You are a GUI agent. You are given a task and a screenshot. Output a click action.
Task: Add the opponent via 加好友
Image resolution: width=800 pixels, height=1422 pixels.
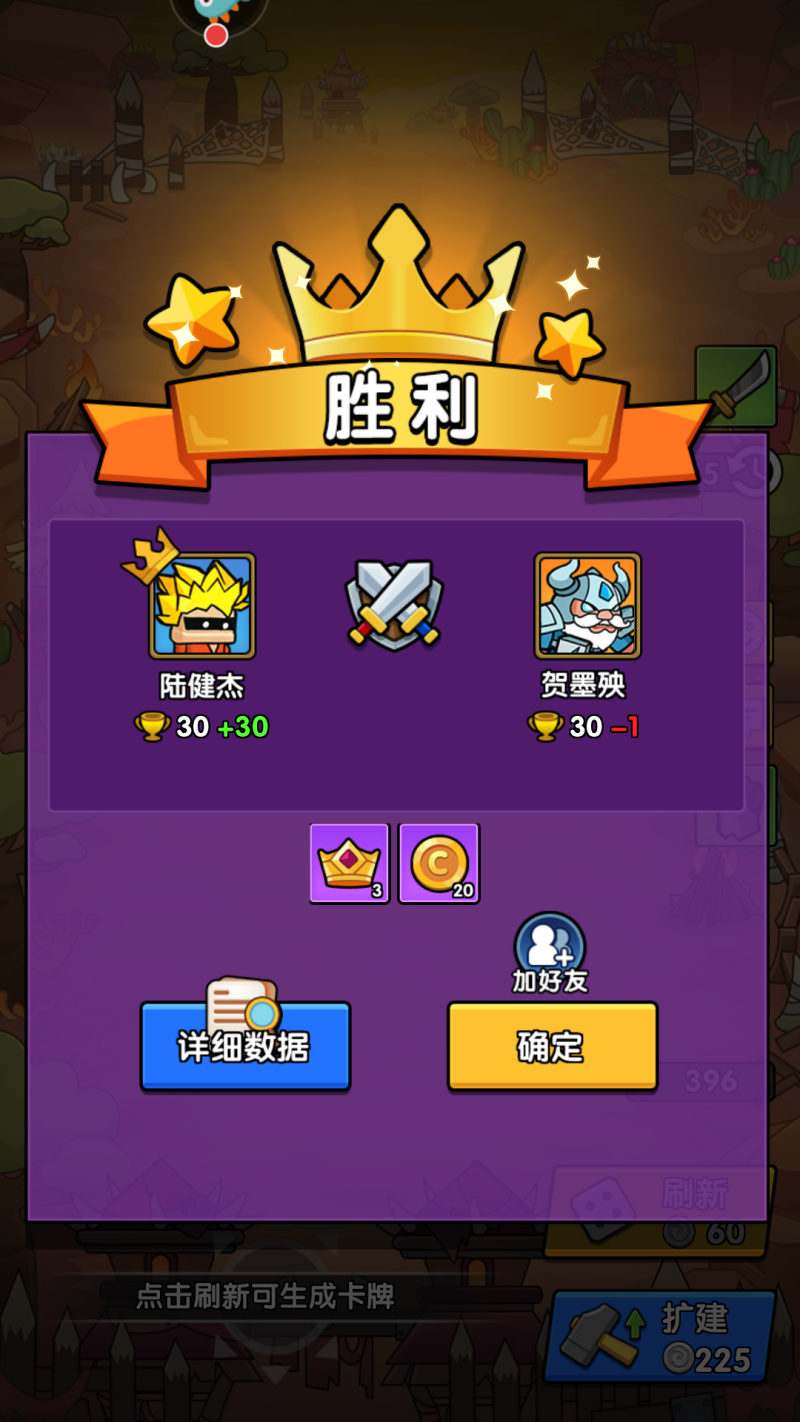coord(549,951)
